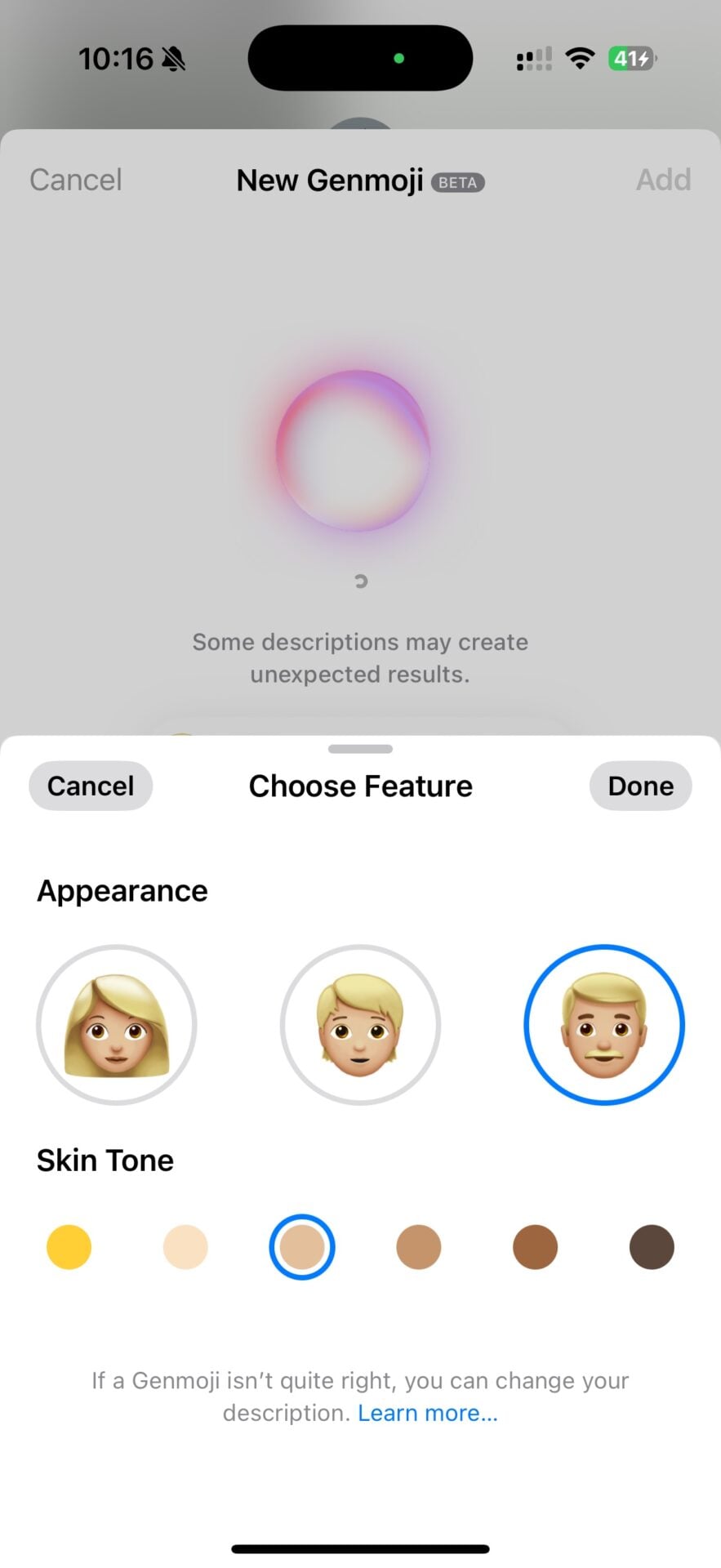Select the medium-light skin tone swatch
Screen dimensions: 721x1568
coord(302,1247)
